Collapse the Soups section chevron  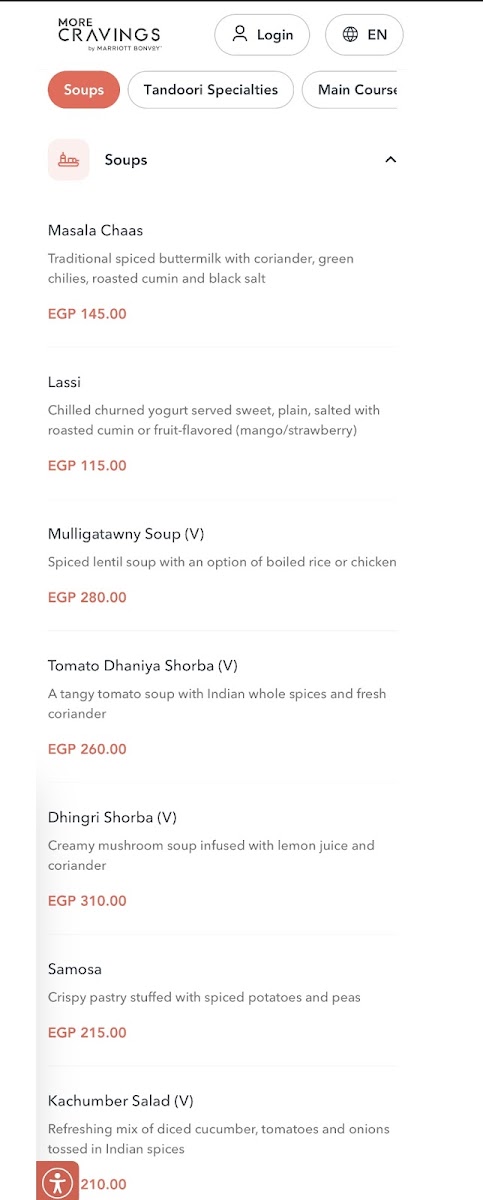pos(391,160)
